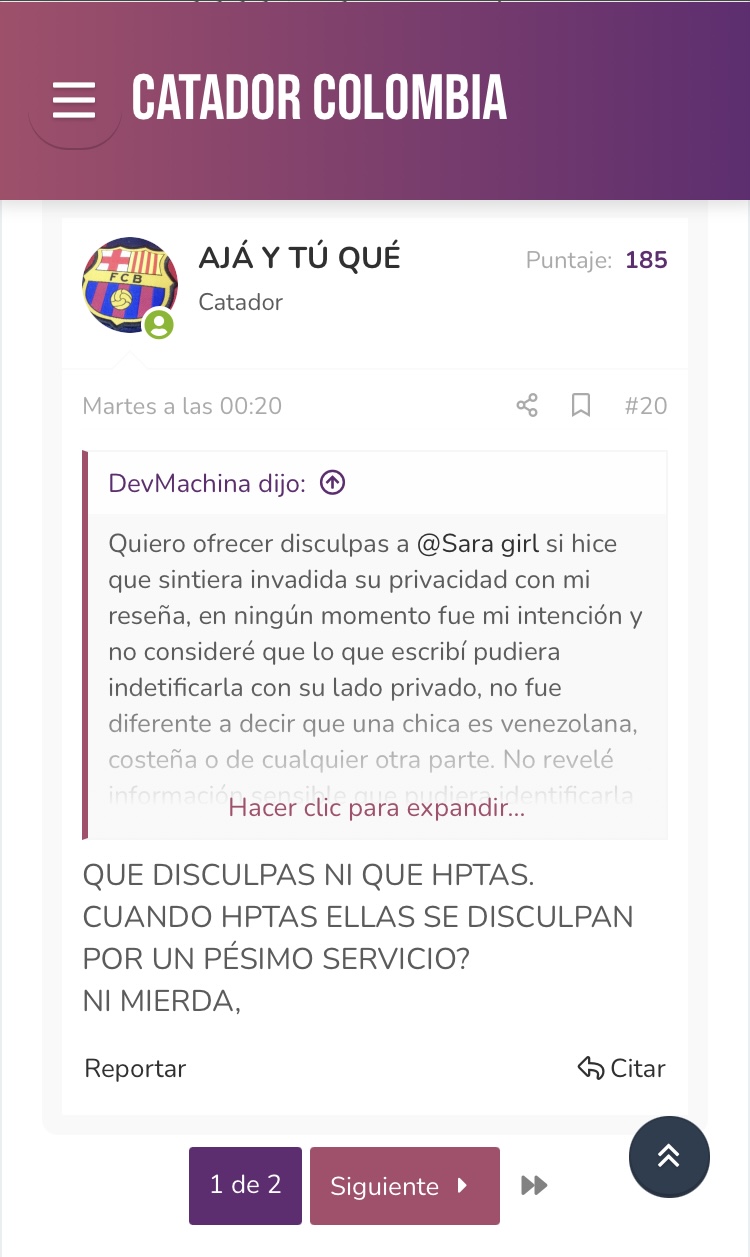Viewport: 750px width, 1257px height.
Task: Open AJÁ Y TÚ QUÉ's profile avatar
Action: (130, 285)
